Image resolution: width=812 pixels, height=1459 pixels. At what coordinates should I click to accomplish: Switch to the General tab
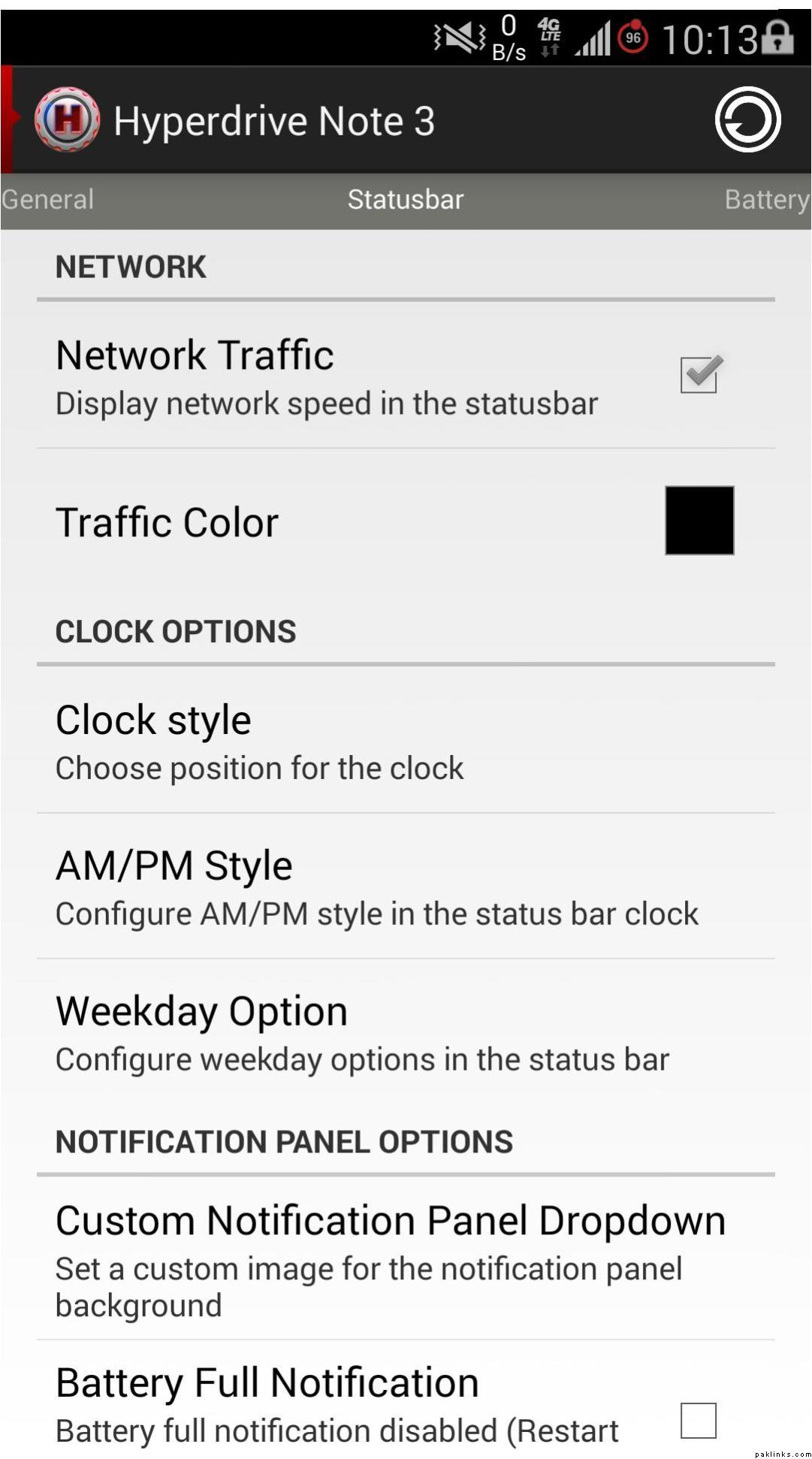pos(47,200)
